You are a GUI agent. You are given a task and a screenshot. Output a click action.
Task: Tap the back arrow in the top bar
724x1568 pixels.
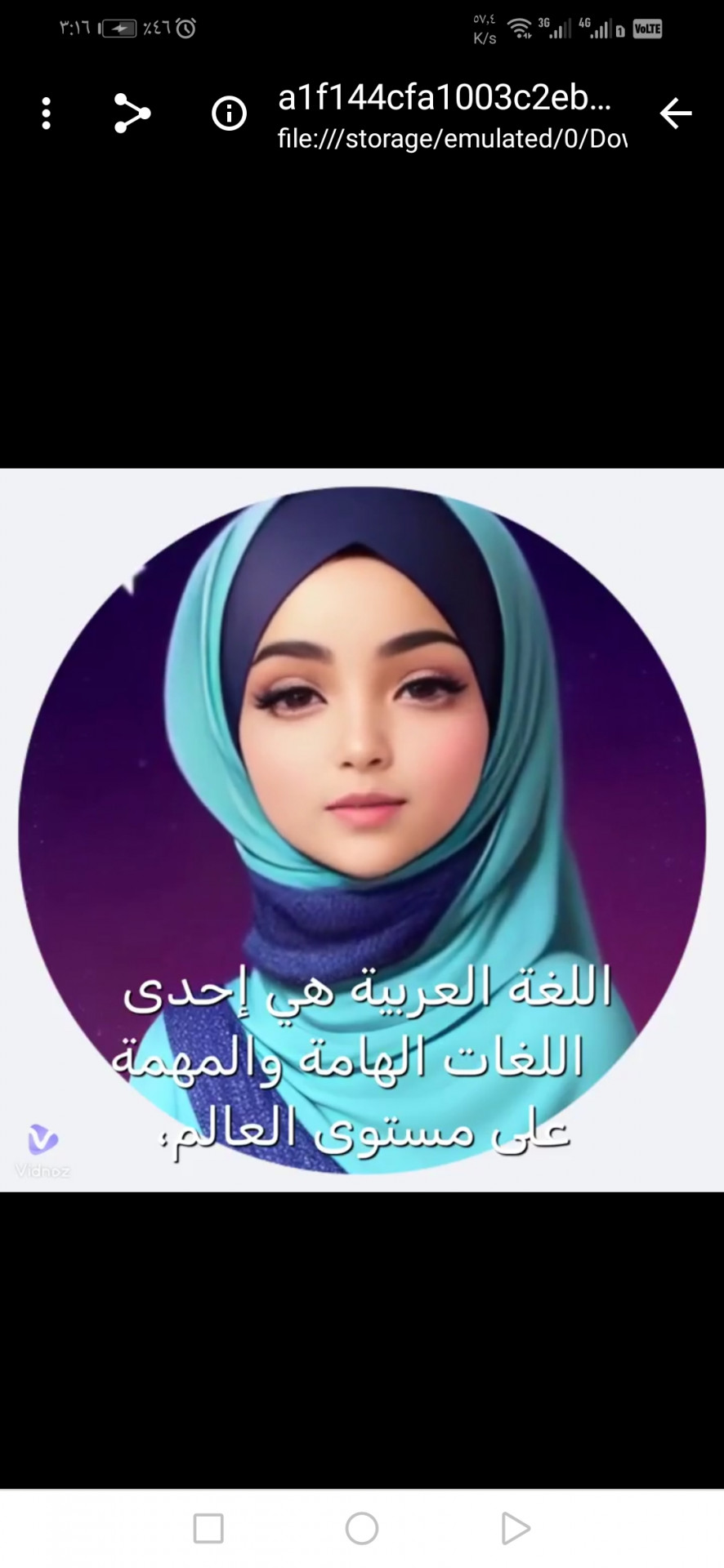(676, 114)
